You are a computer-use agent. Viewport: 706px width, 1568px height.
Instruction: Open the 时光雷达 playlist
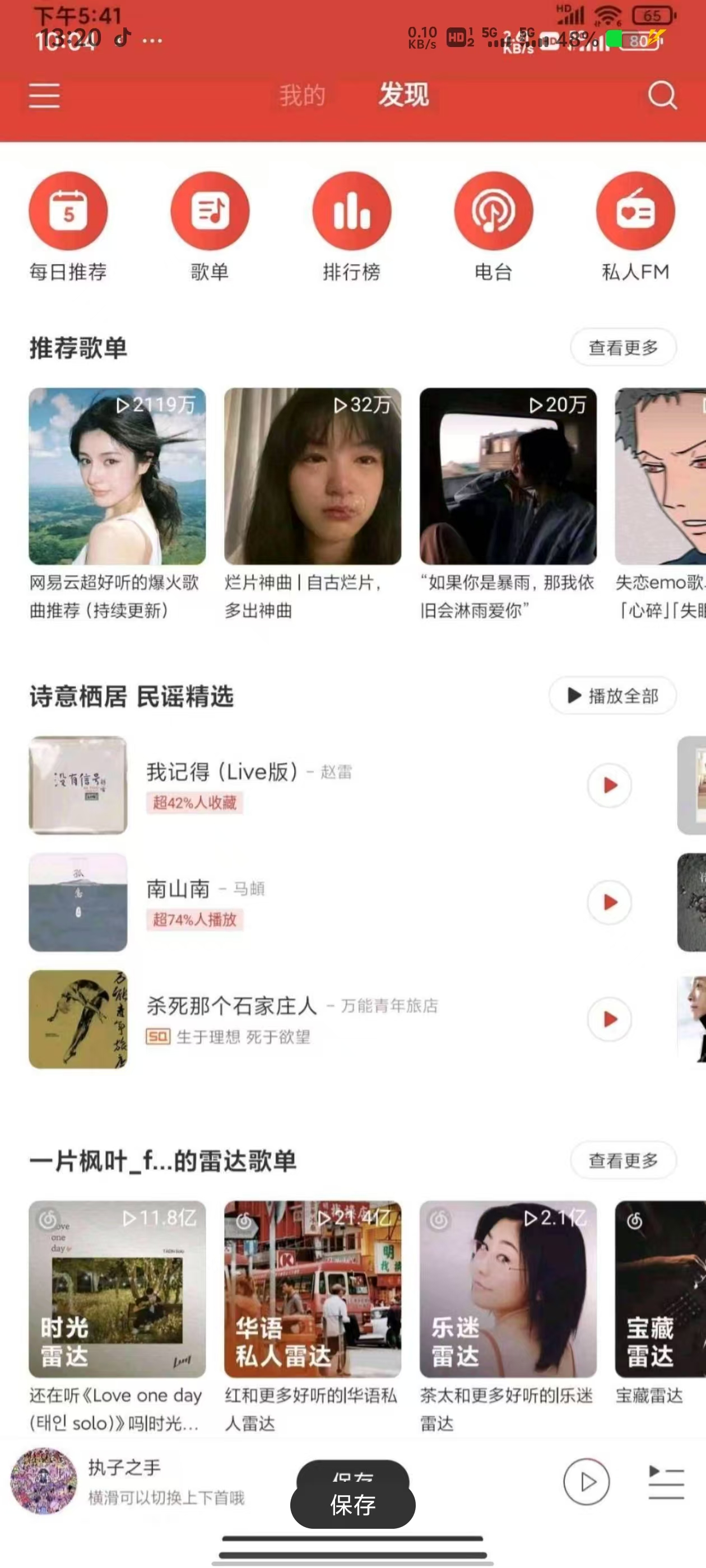point(117,1289)
